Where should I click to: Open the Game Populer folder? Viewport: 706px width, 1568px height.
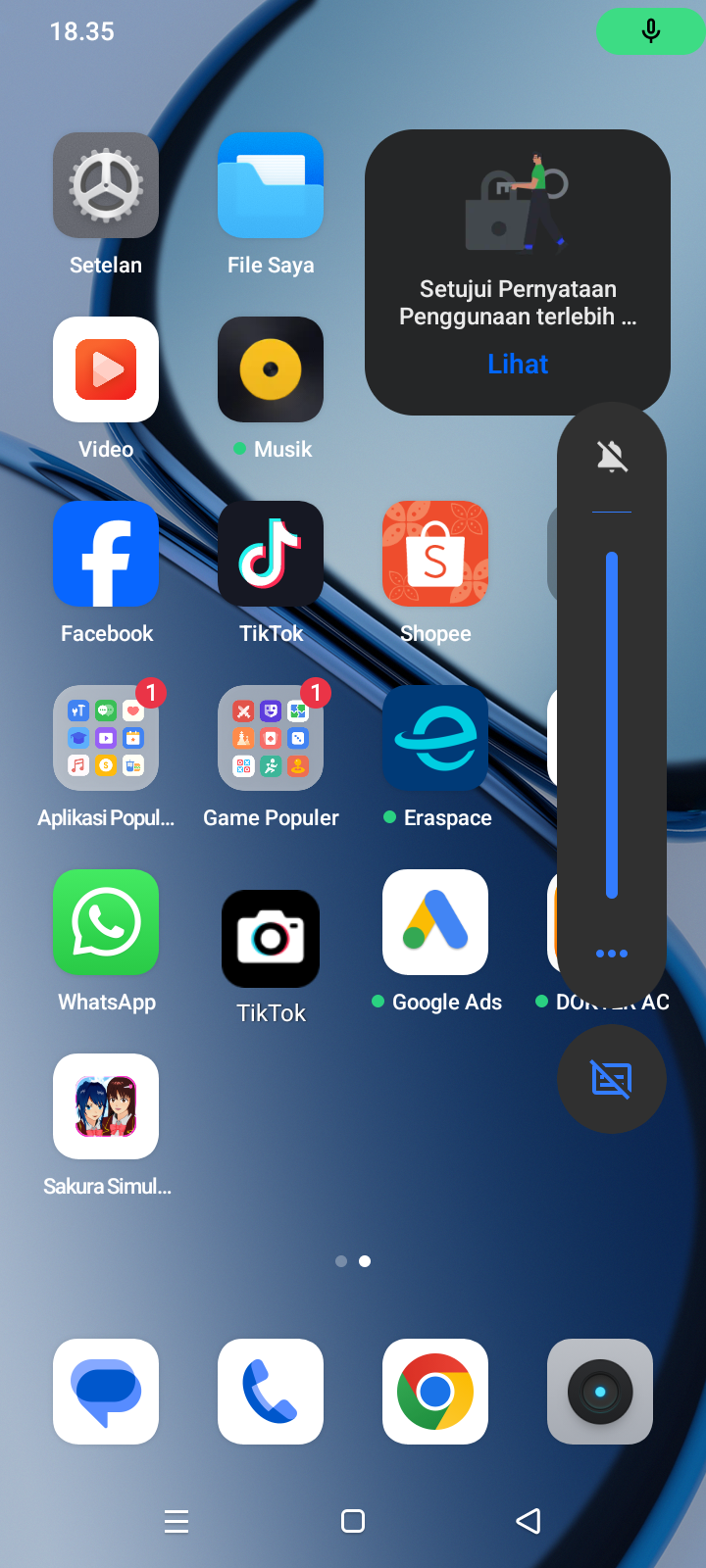click(x=271, y=738)
